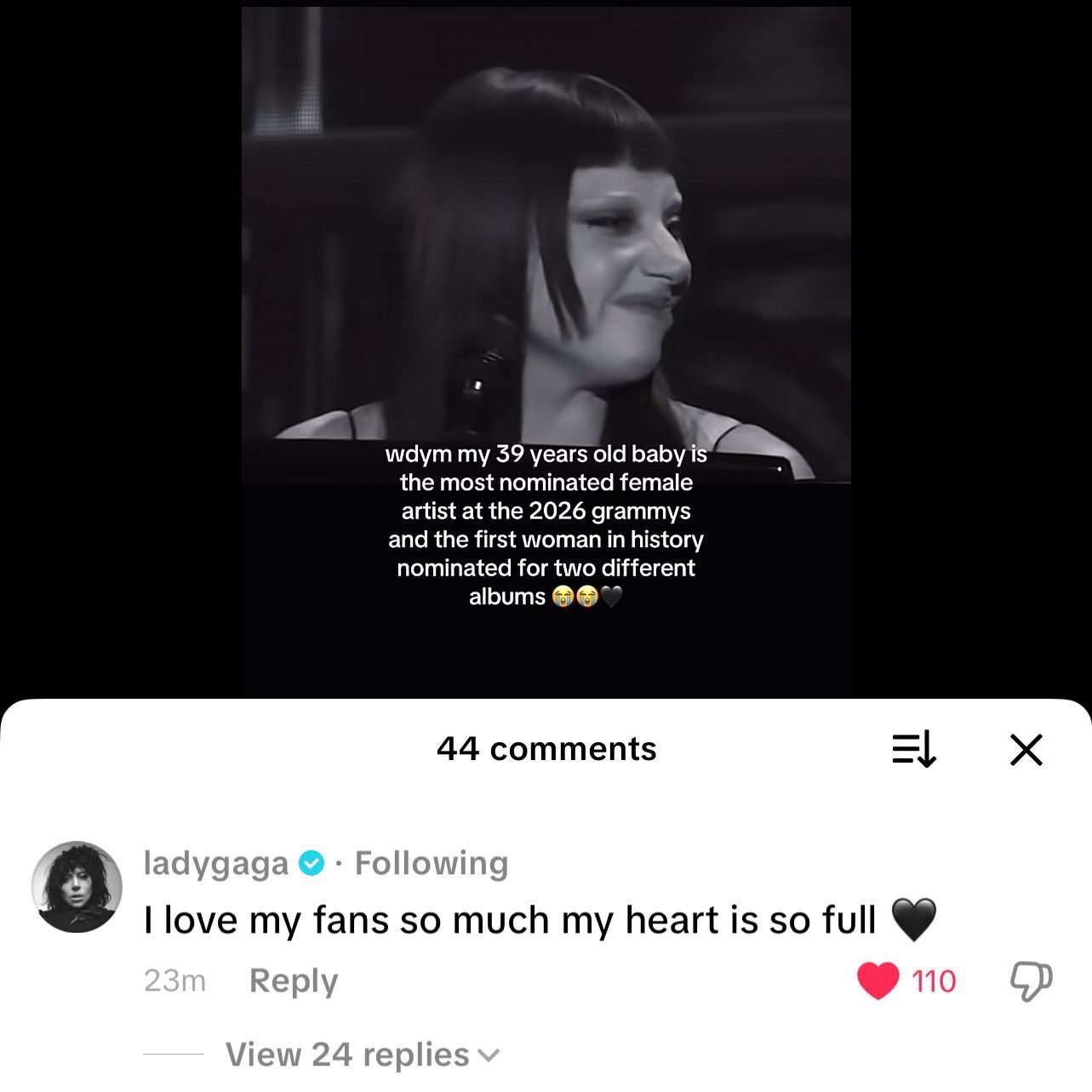Unlike ladygaga's comment heart
The height and width of the screenshot is (1092, 1092).
pyautogui.click(x=878, y=981)
